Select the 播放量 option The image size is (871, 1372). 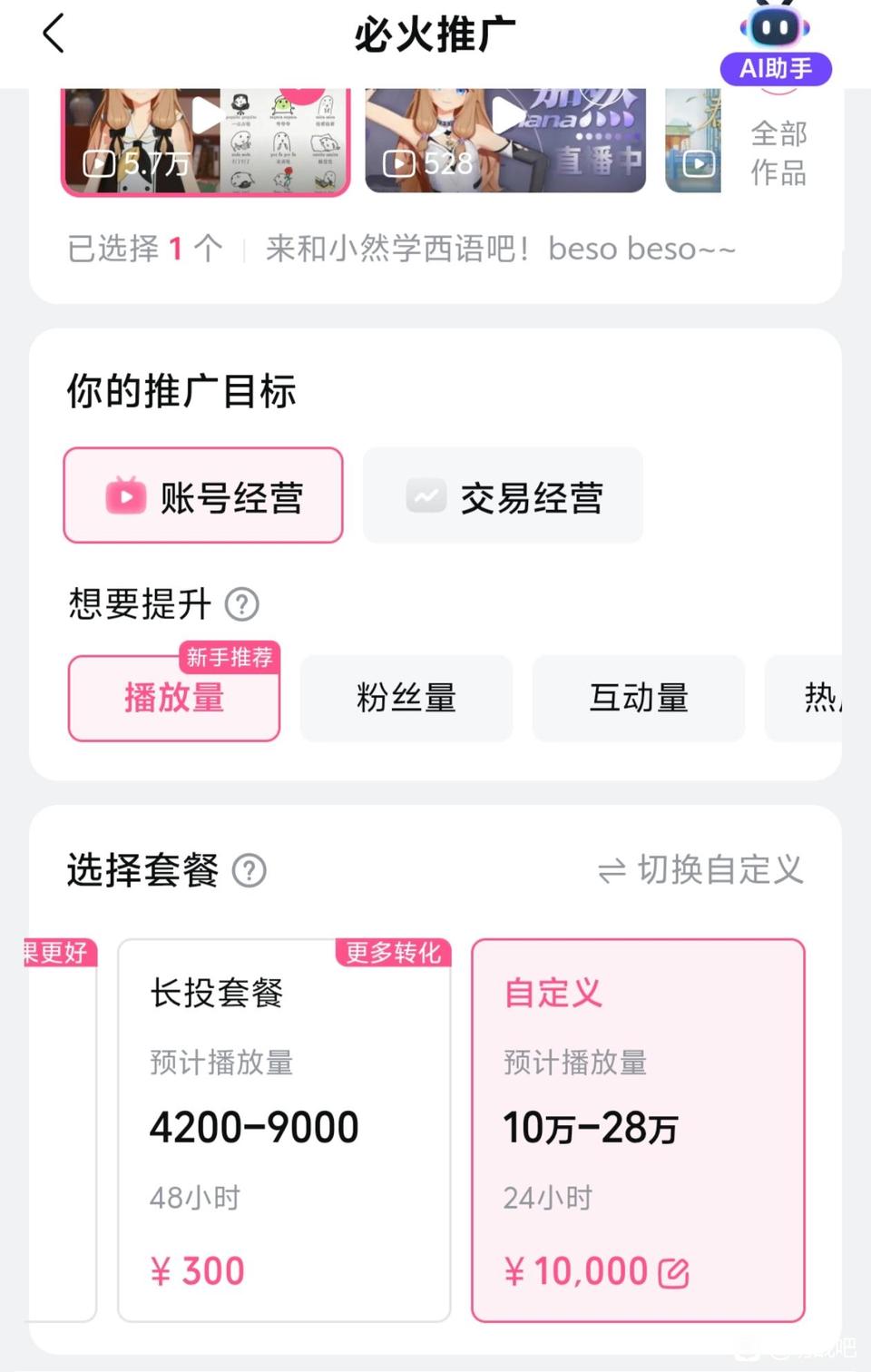point(174,698)
